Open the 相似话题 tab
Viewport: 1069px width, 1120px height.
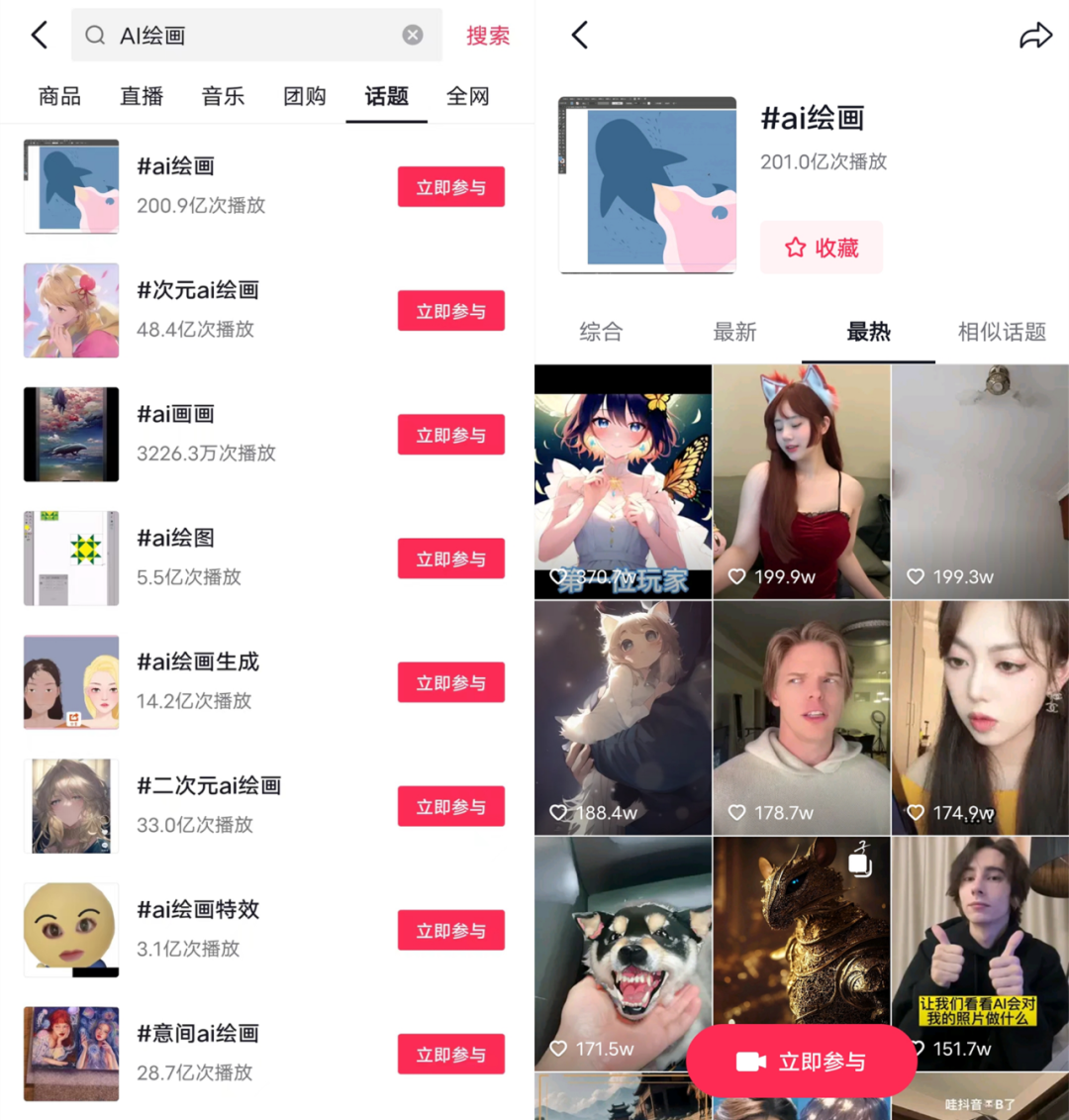coord(1002,332)
